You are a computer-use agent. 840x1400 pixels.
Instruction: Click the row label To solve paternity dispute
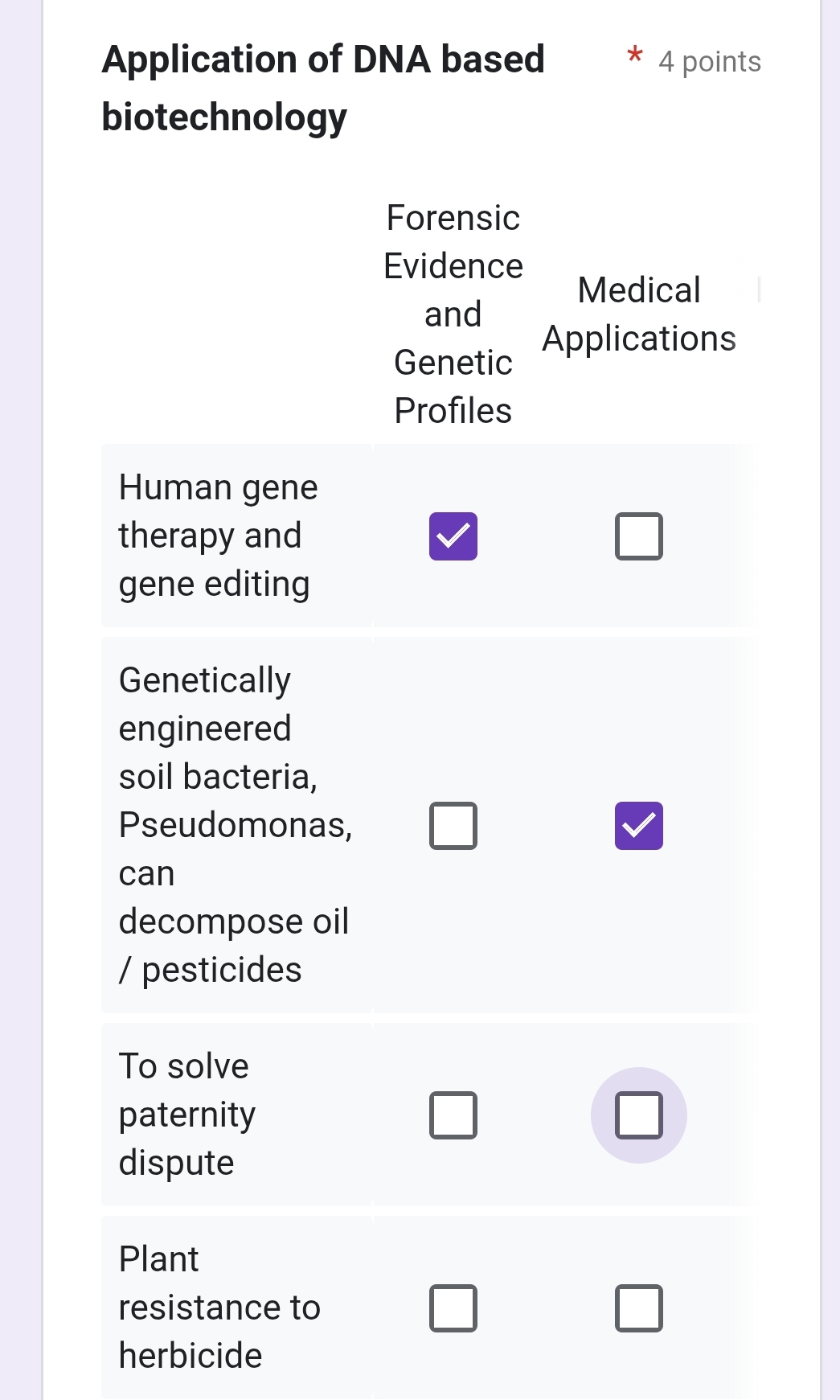(x=186, y=1115)
